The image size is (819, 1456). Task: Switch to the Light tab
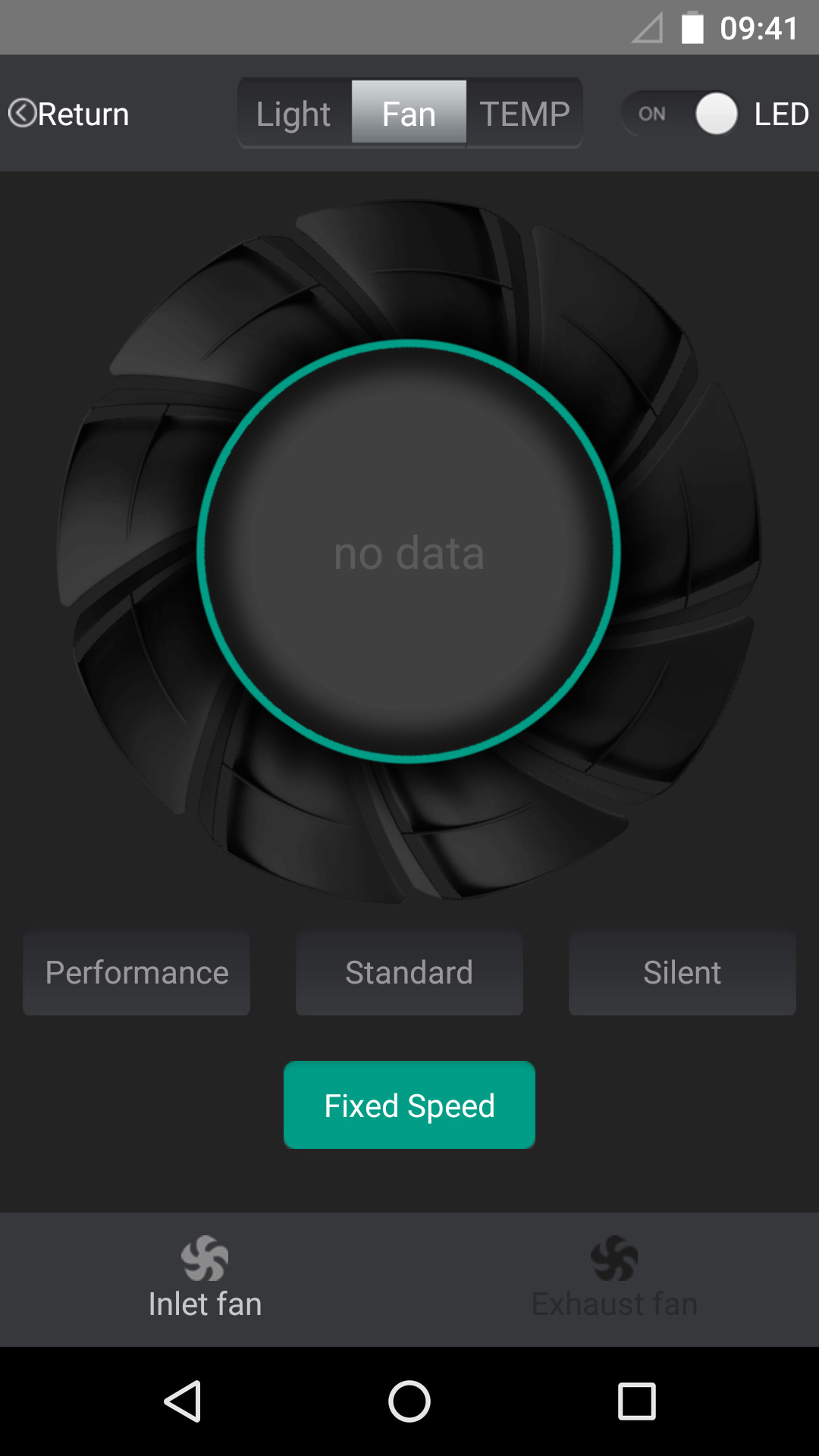tap(294, 114)
